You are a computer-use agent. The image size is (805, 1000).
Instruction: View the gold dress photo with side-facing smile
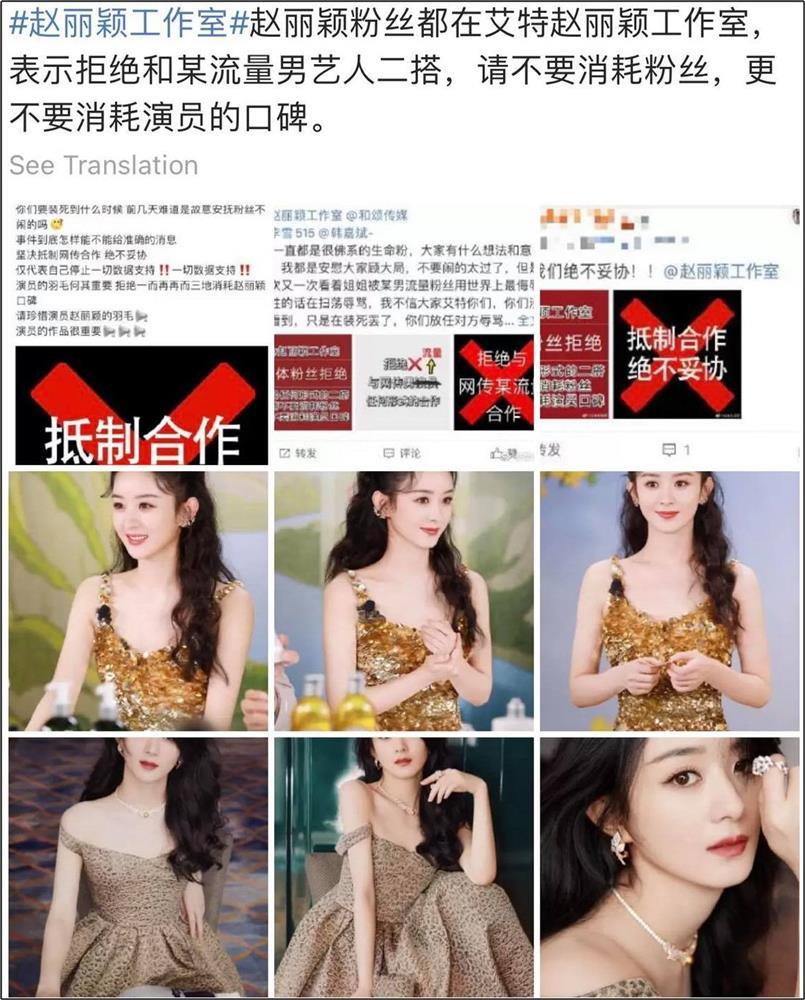coord(138,601)
